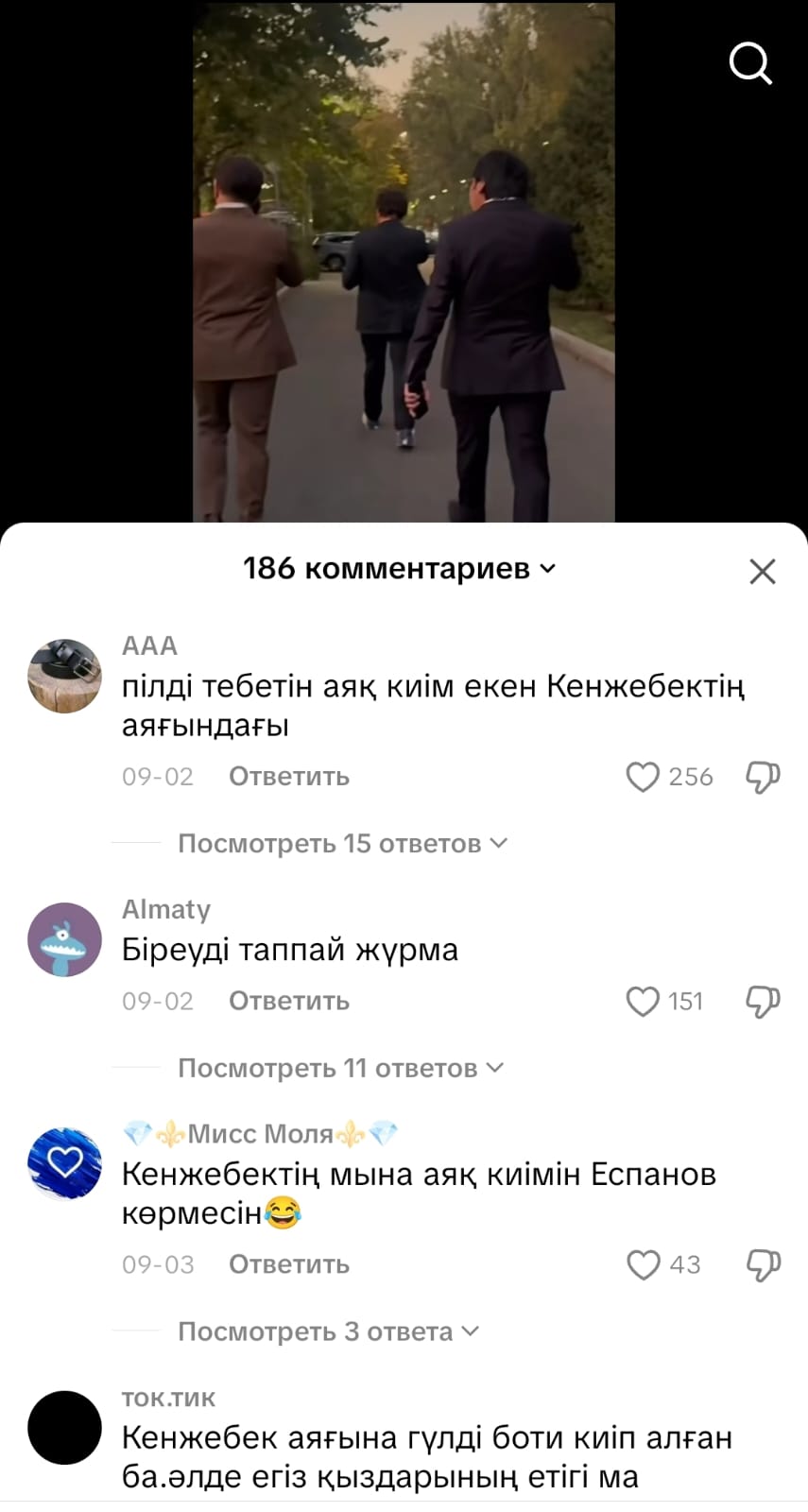Screen dimensions: 808x1512
Task: Like Мисс Моля's comment with 43 likes
Action: tap(643, 1264)
